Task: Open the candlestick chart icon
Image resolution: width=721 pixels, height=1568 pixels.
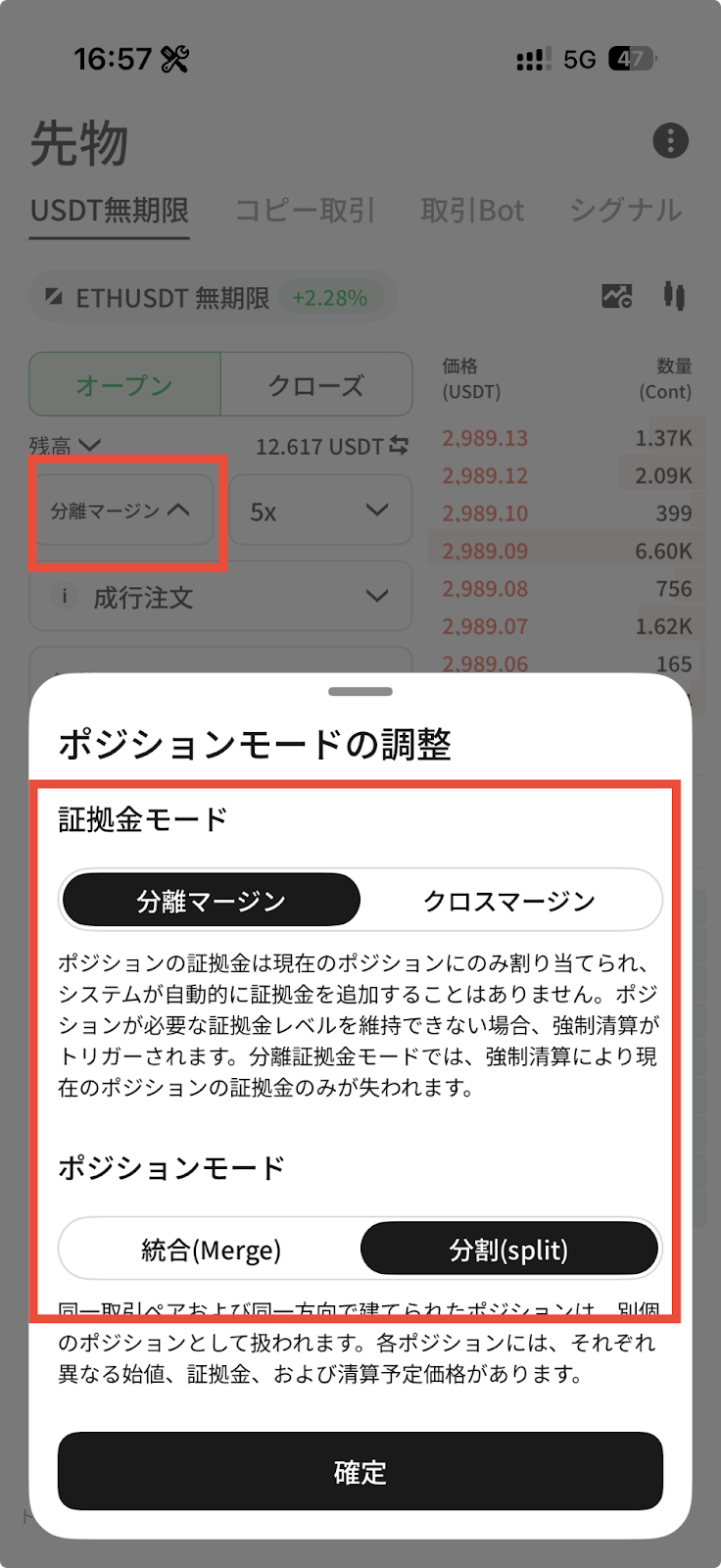Action: coord(674,296)
